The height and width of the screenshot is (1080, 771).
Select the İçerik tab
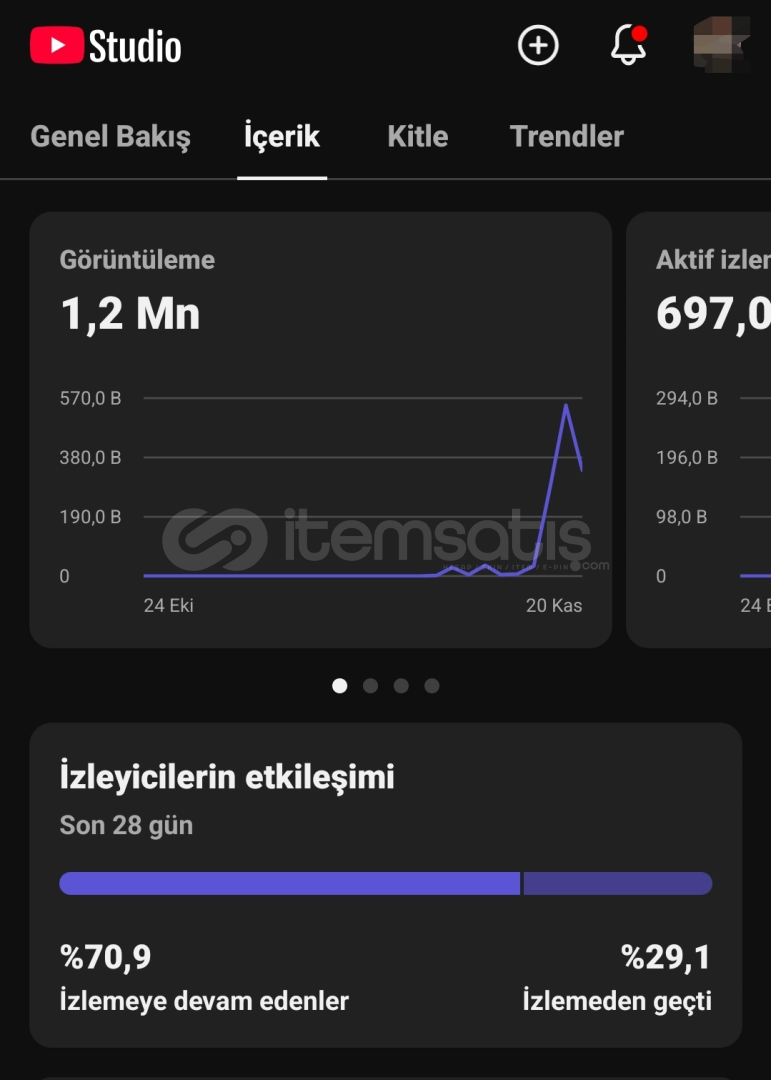(x=282, y=137)
